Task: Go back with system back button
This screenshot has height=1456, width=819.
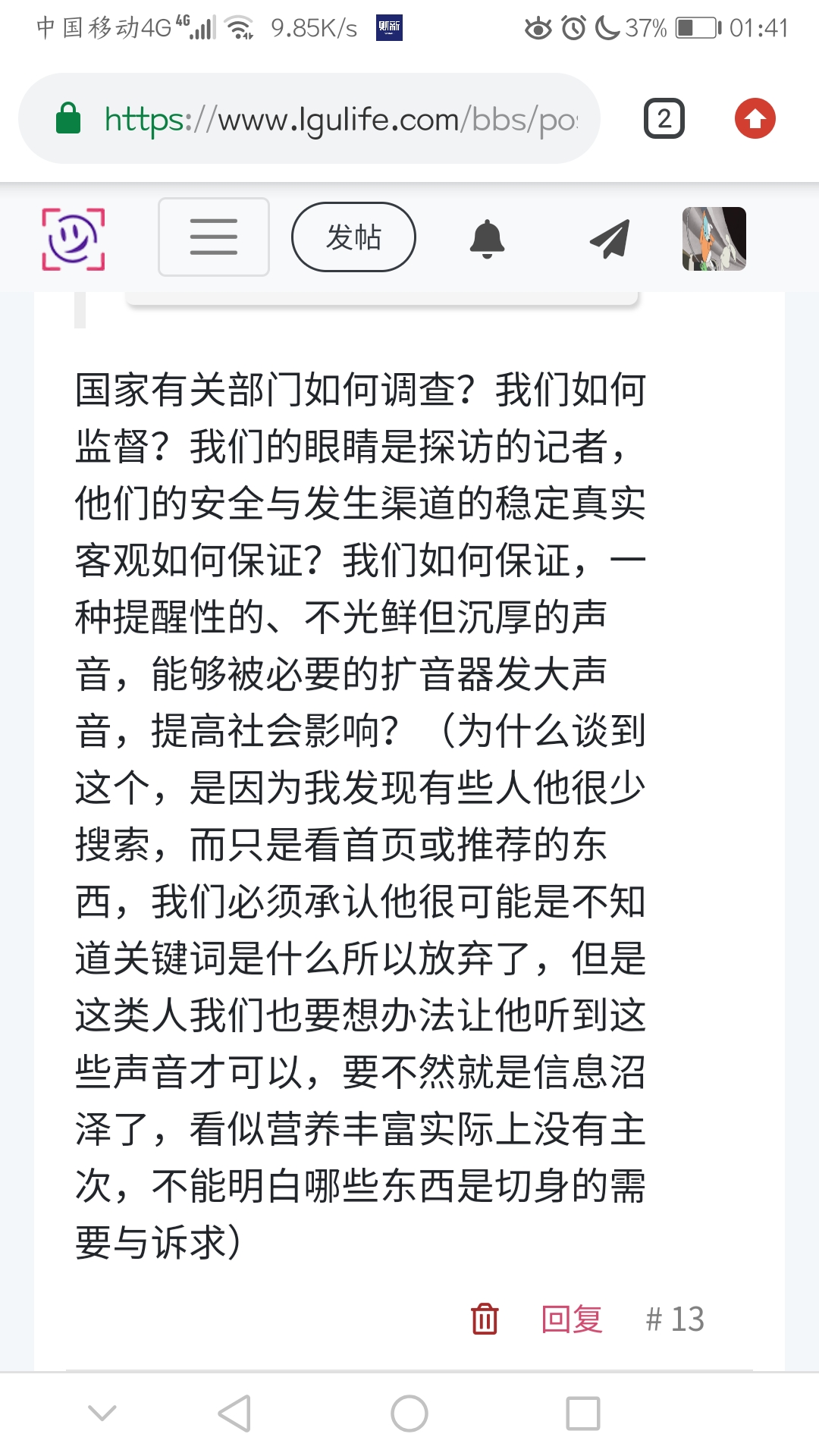Action: pyautogui.click(x=235, y=1414)
